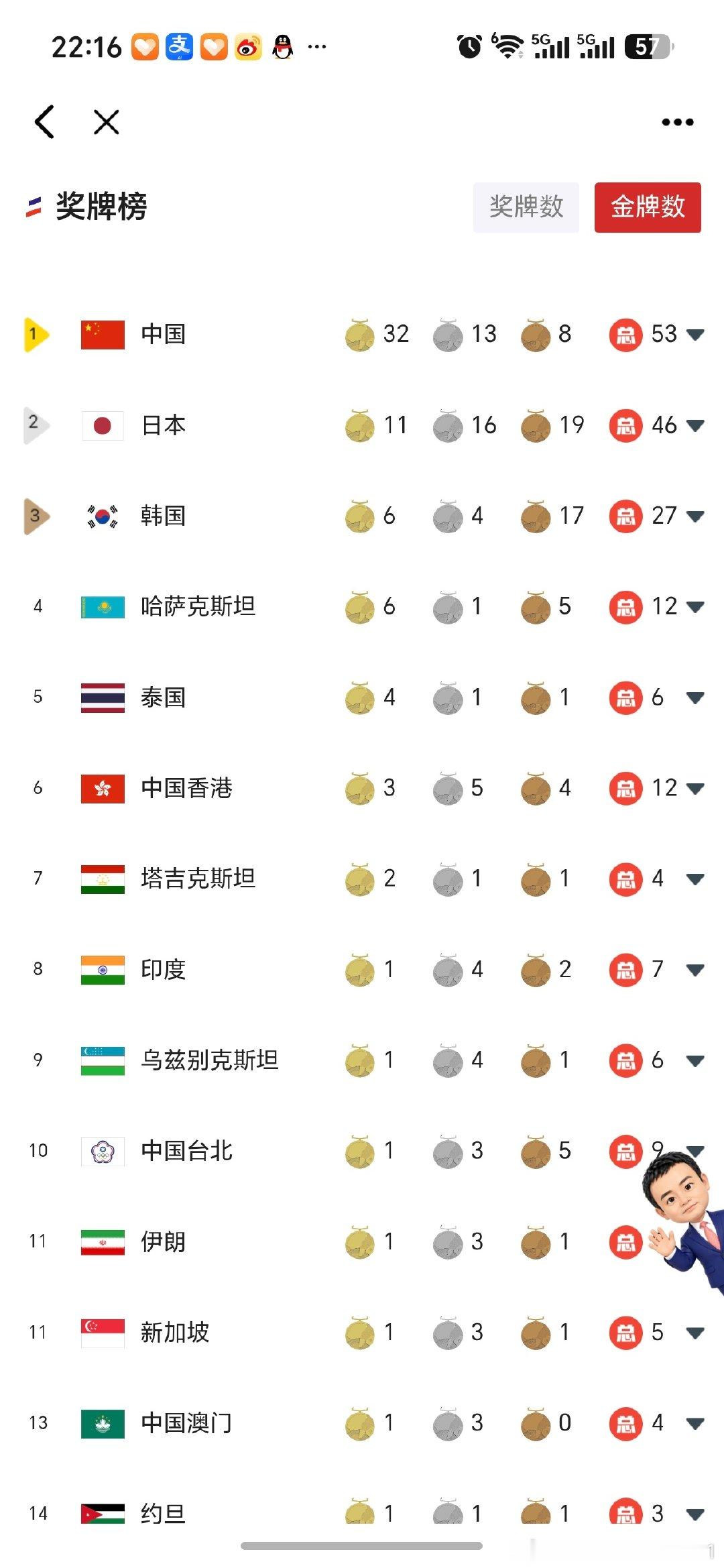Expand the 中国香港 medal details
Viewport: 724px width, 1568px height.
pyautogui.click(x=696, y=789)
